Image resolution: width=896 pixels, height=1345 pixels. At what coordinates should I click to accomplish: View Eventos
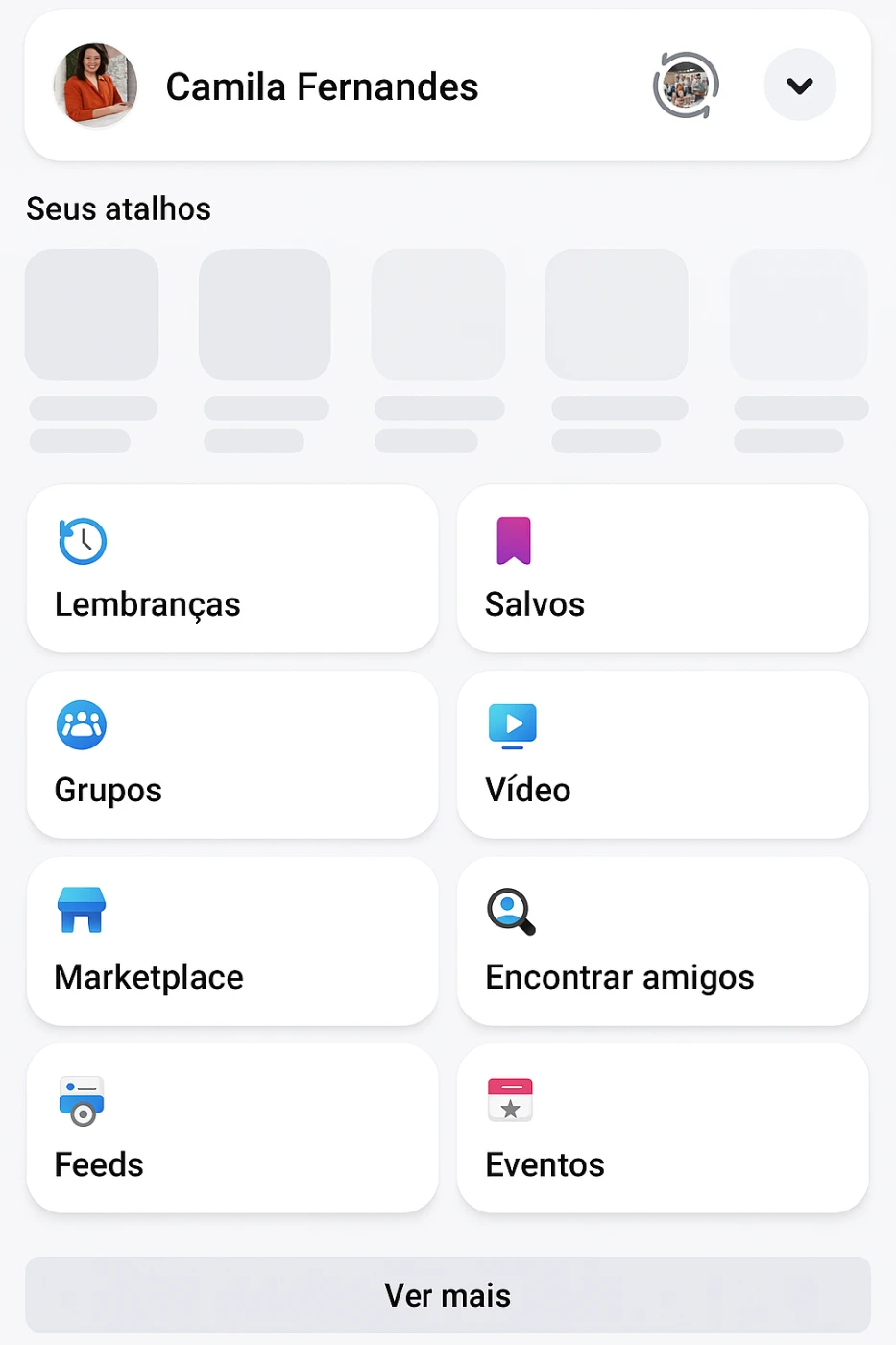[663, 1129]
